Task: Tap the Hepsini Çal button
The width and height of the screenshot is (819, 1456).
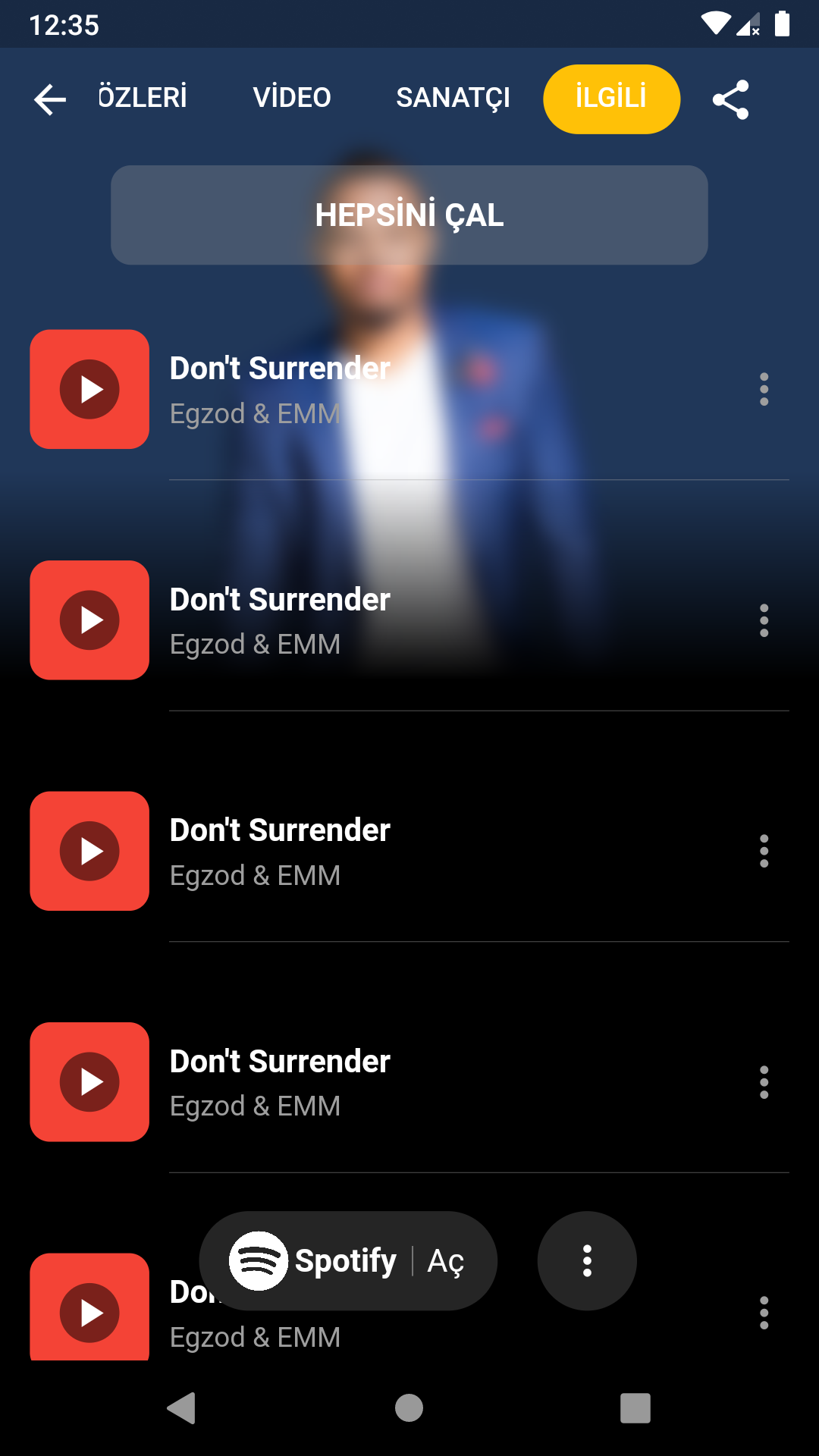Action: (x=409, y=215)
